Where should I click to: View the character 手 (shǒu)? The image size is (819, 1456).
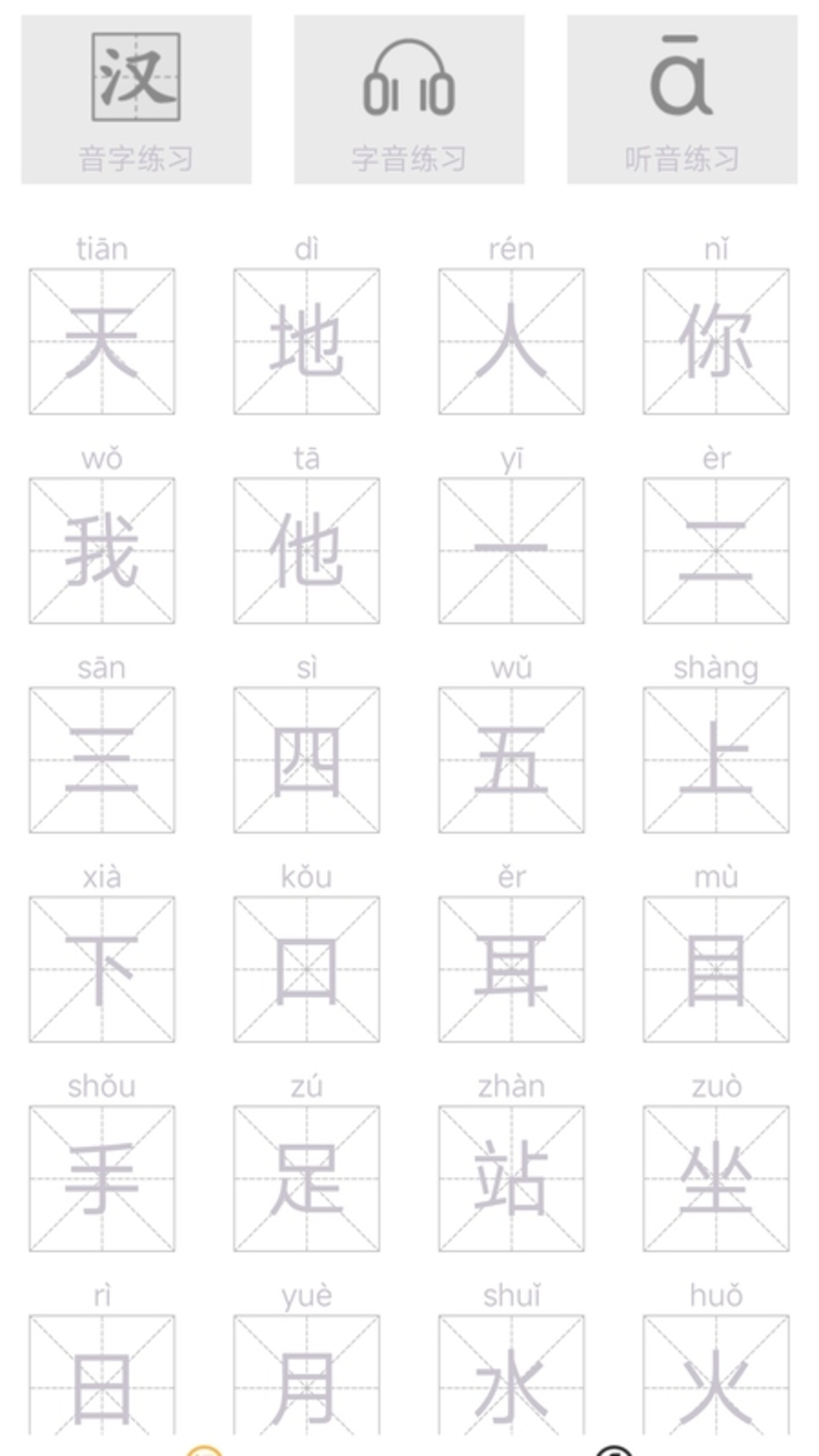coord(102,1178)
